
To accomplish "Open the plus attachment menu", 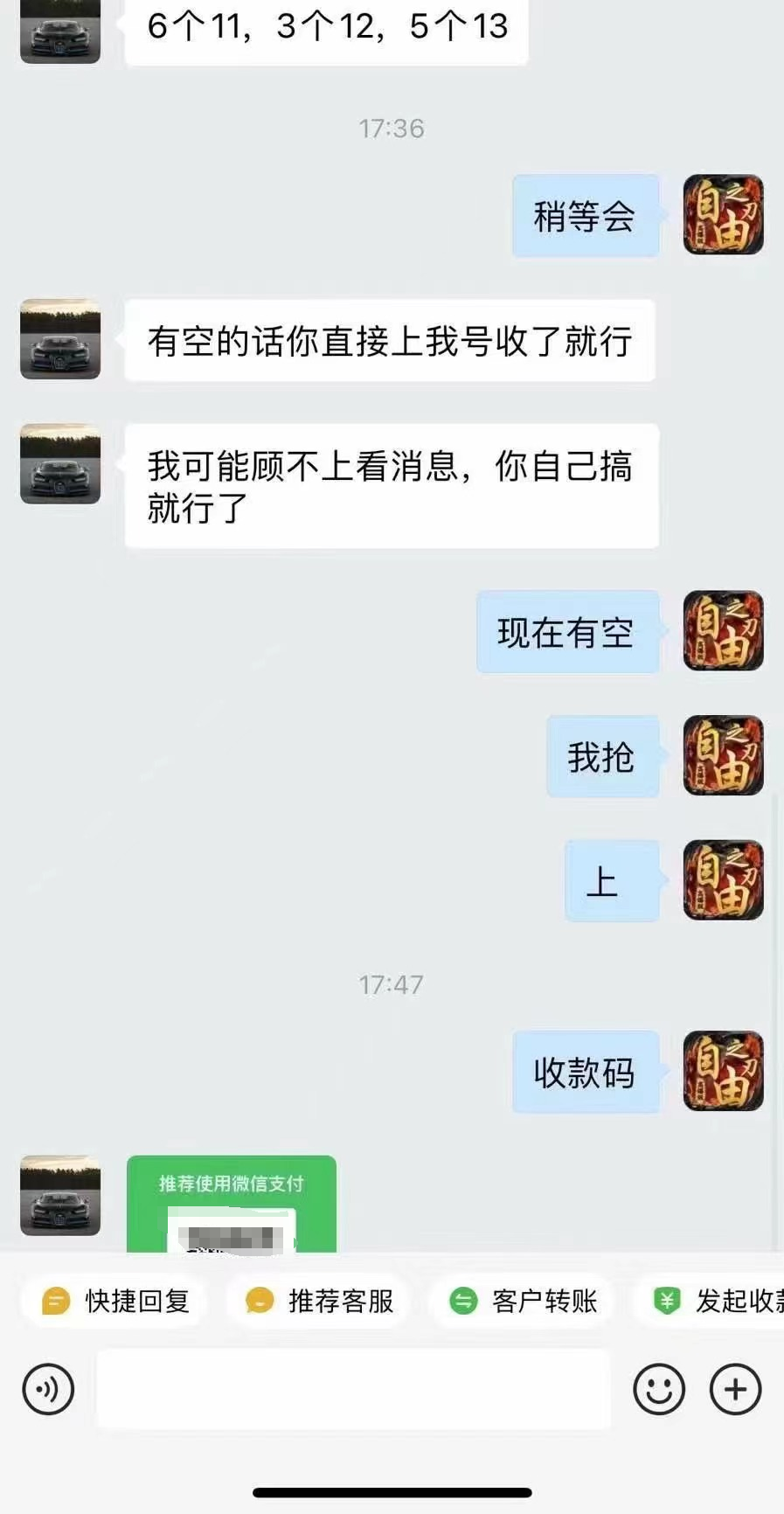I will 735,1389.
